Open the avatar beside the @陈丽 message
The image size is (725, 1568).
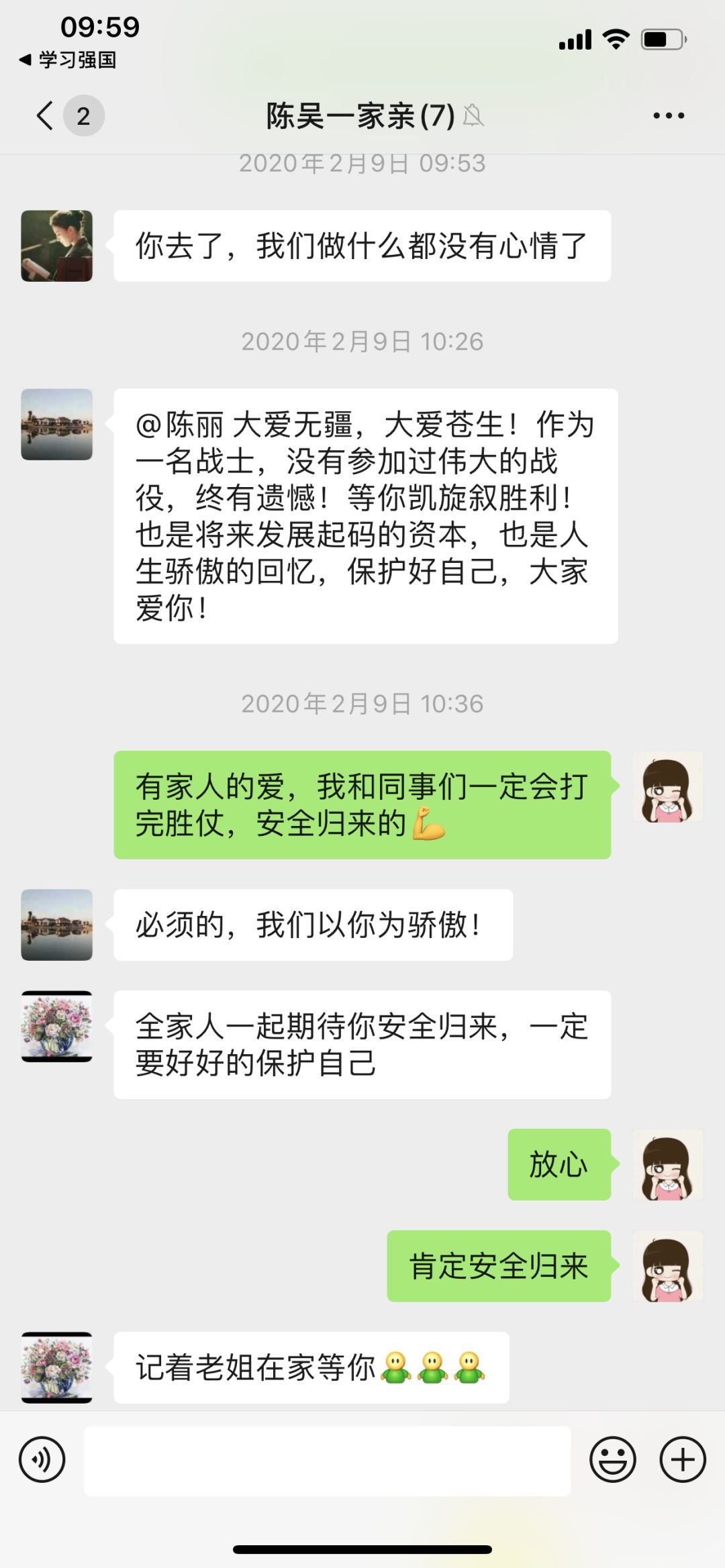click(57, 424)
